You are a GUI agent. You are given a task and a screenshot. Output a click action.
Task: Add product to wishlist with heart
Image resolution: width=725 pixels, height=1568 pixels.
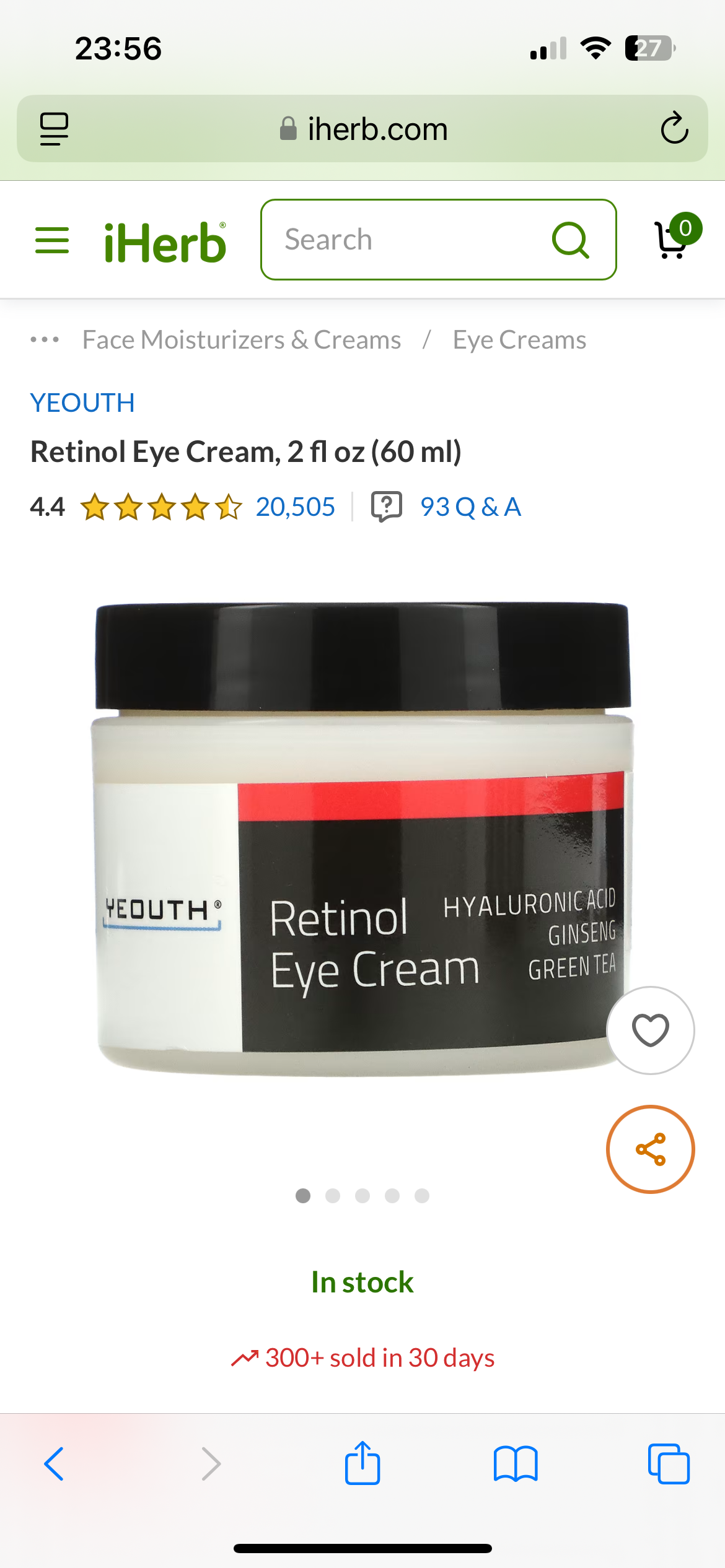[x=650, y=1030]
